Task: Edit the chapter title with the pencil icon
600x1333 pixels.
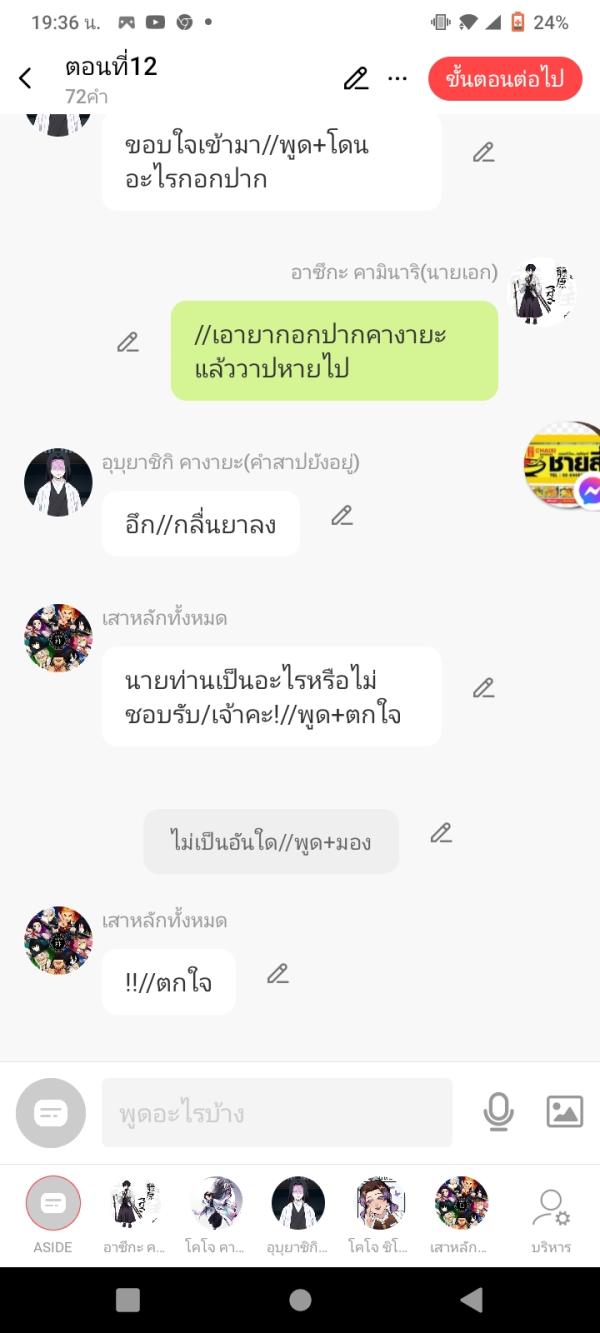Action: point(356,79)
